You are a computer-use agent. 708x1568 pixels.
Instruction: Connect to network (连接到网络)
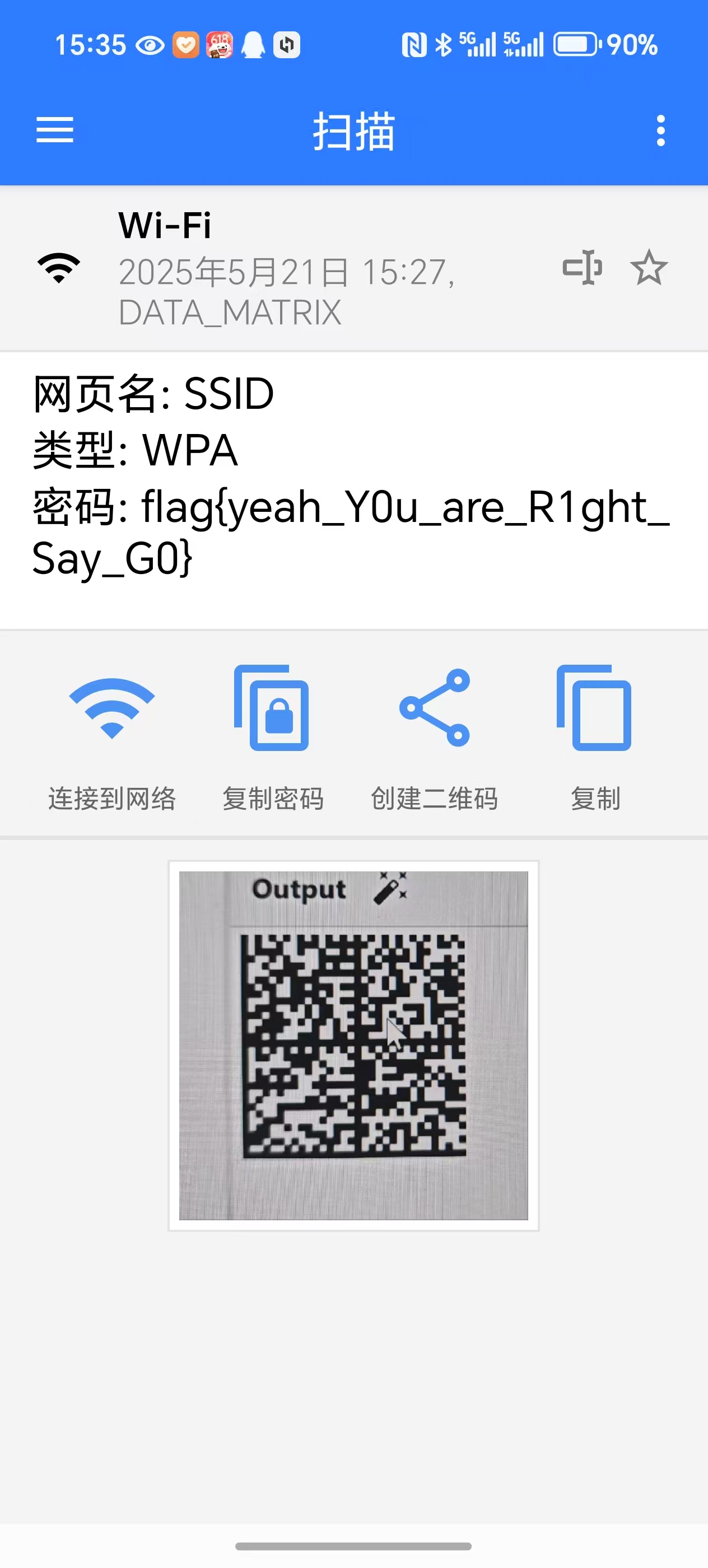tap(112, 736)
